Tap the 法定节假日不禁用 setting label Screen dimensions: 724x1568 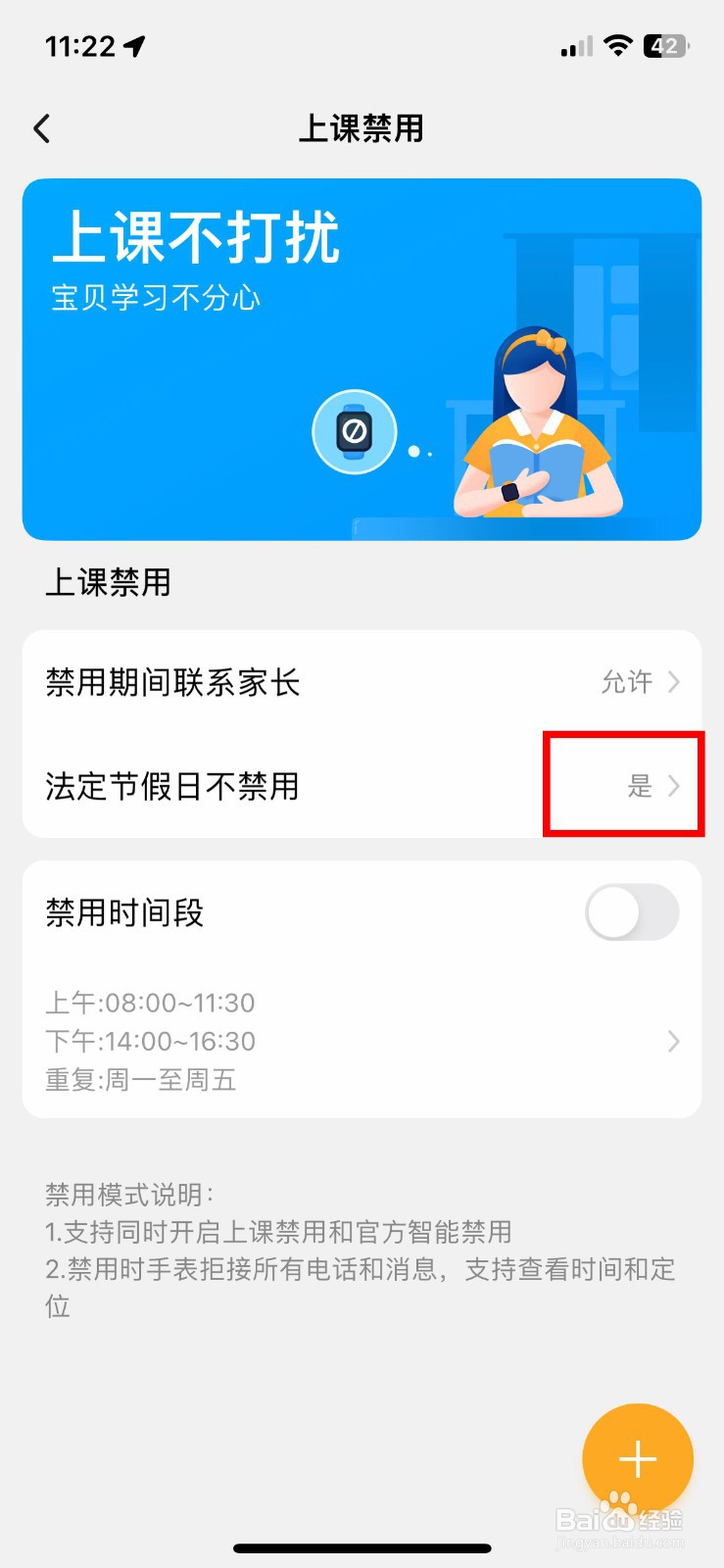[x=172, y=787]
